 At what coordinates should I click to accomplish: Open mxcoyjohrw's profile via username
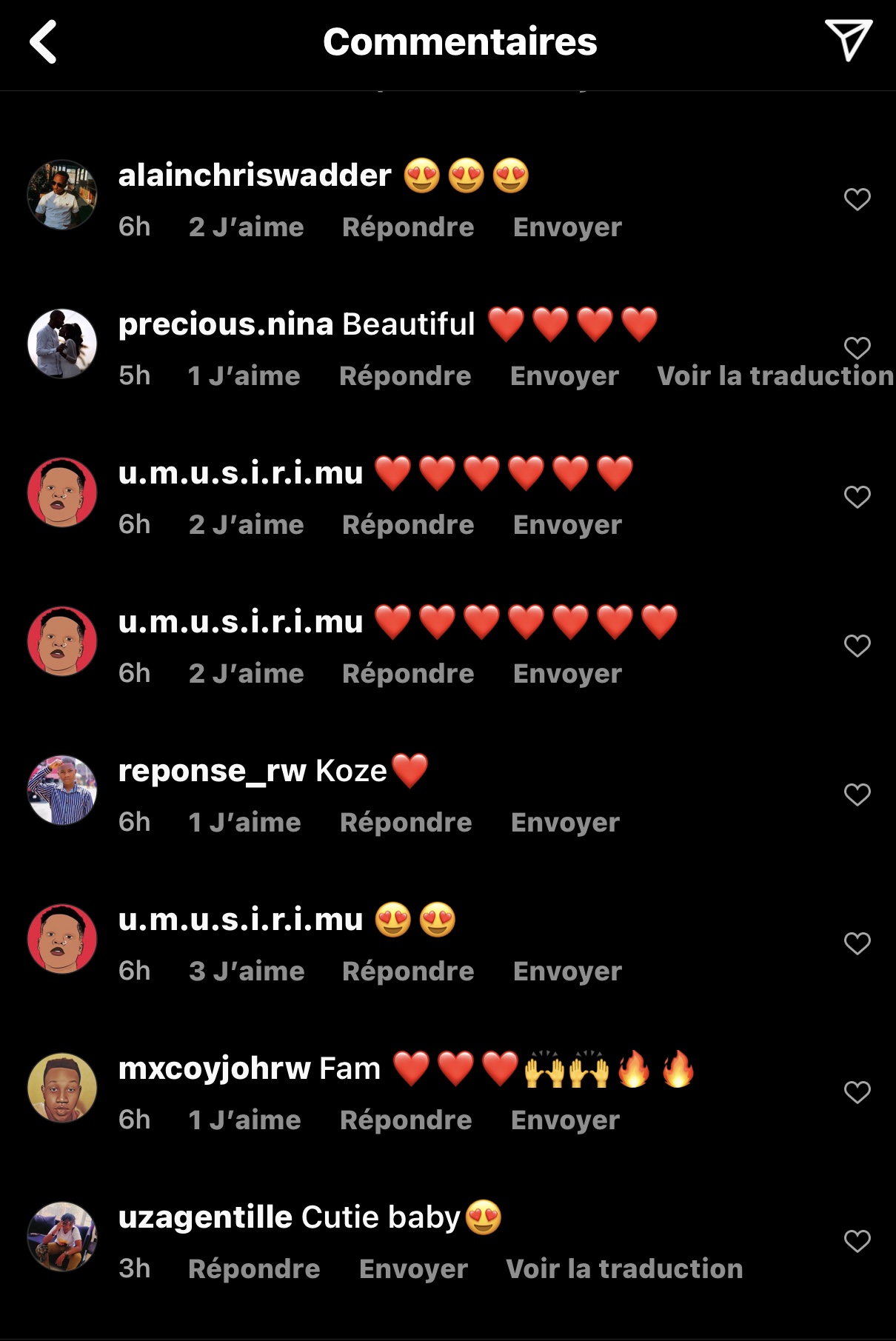[x=214, y=1069]
